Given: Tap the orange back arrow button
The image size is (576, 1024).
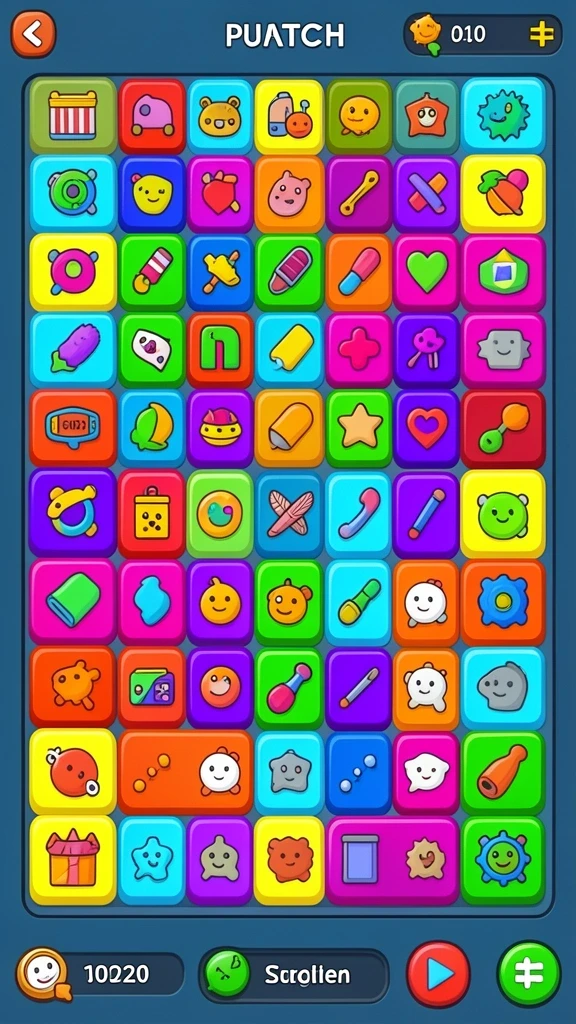Looking at the screenshot, I should tap(33, 34).
